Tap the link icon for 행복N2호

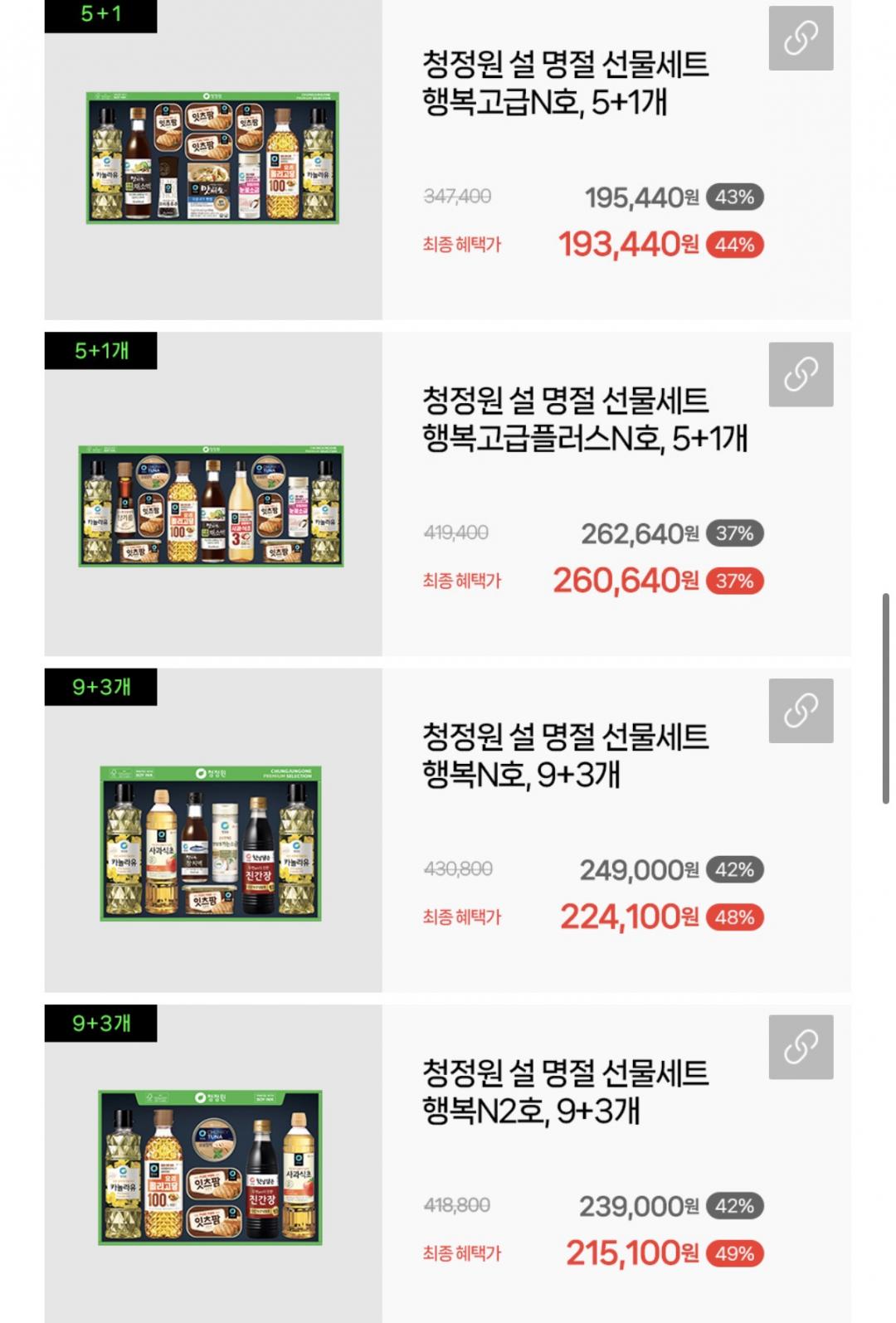pos(801,1047)
